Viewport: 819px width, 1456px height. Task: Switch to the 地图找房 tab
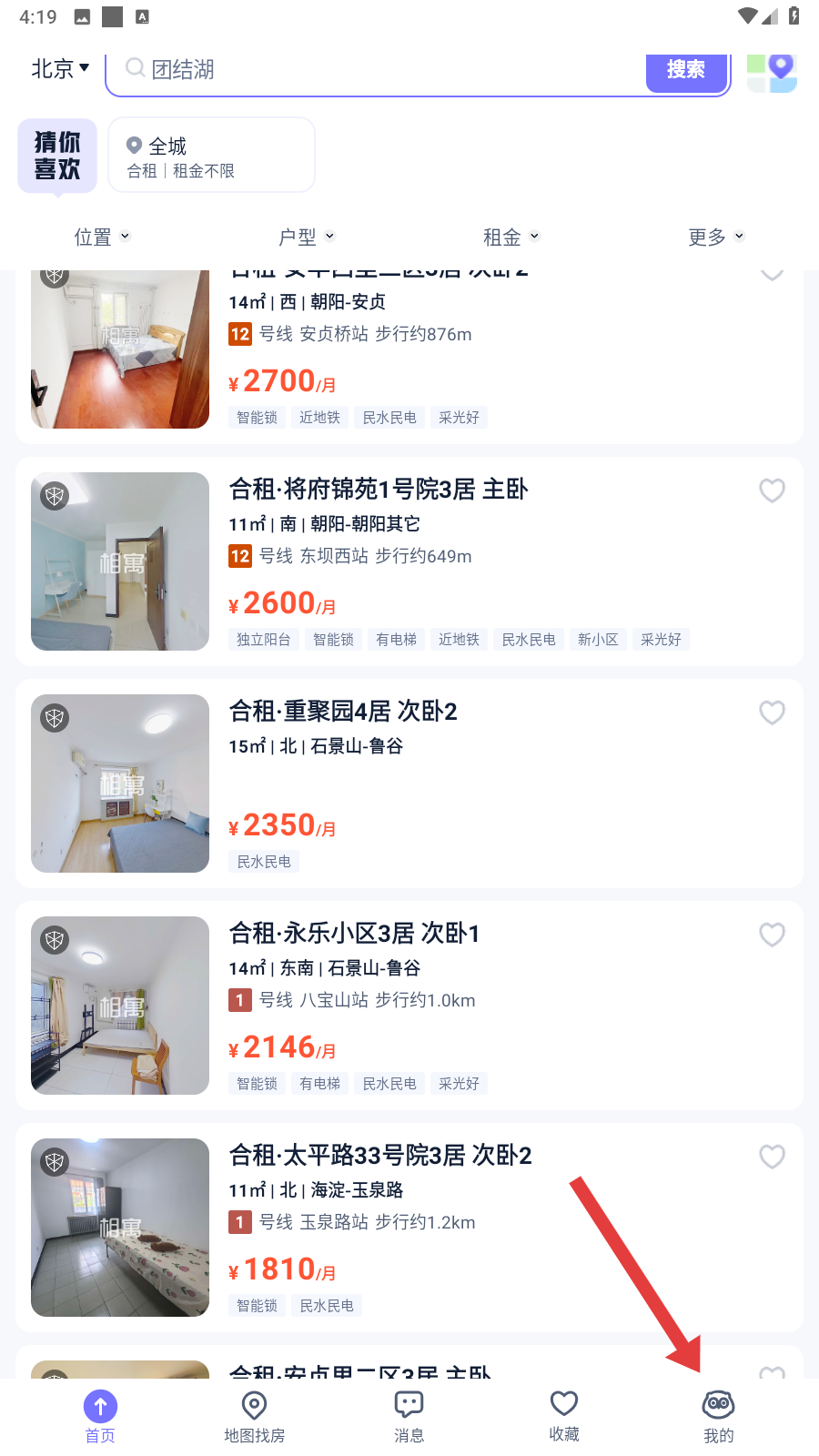255,1417
